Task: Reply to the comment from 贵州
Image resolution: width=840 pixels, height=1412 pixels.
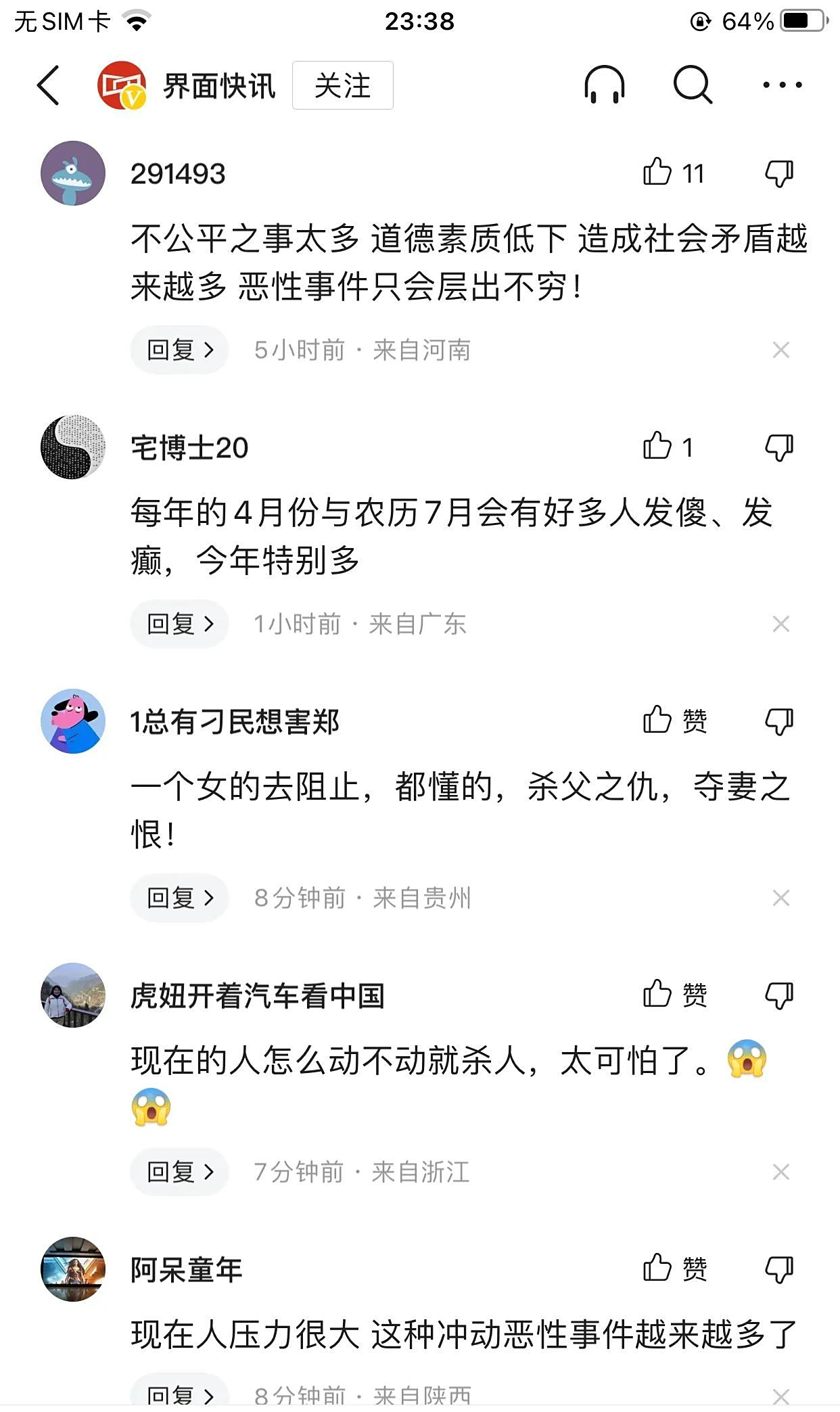Action: pyautogui.click(x=179, y=898)
